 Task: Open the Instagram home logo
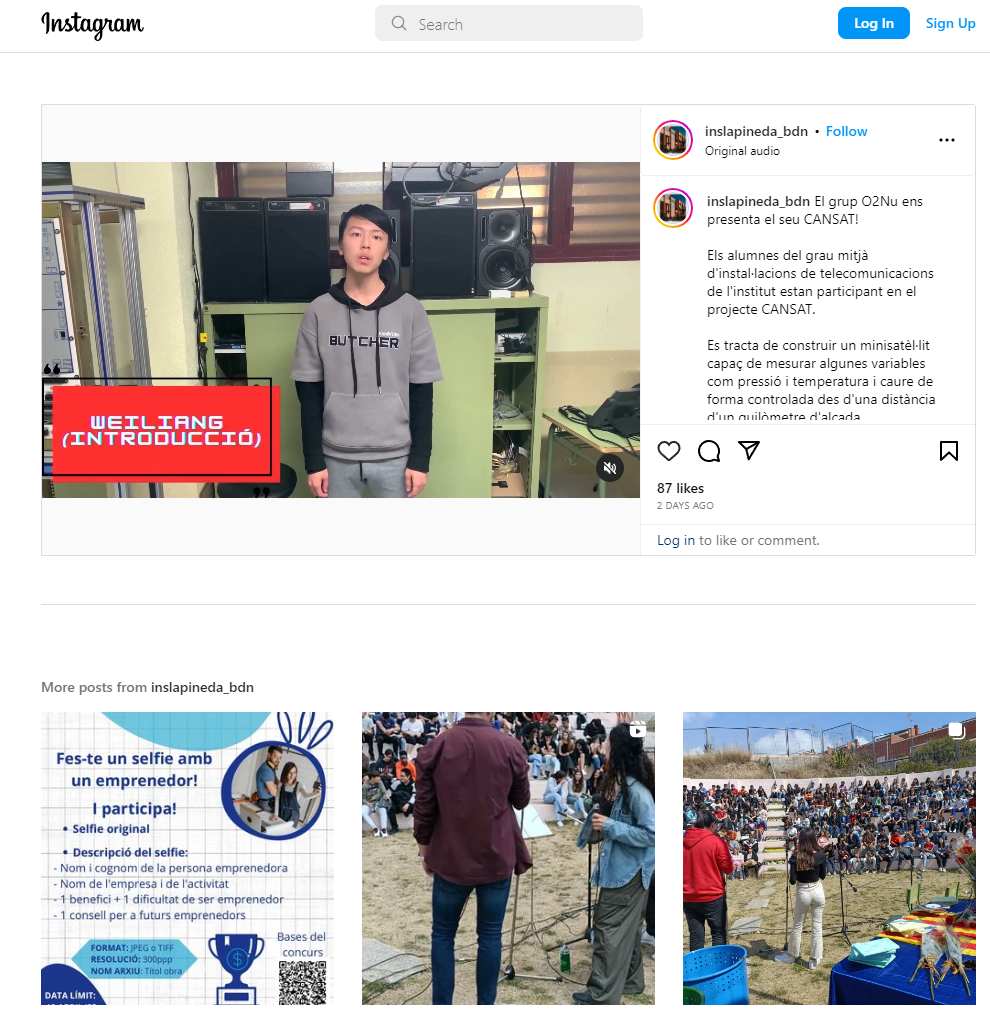[x=92, y=24]
